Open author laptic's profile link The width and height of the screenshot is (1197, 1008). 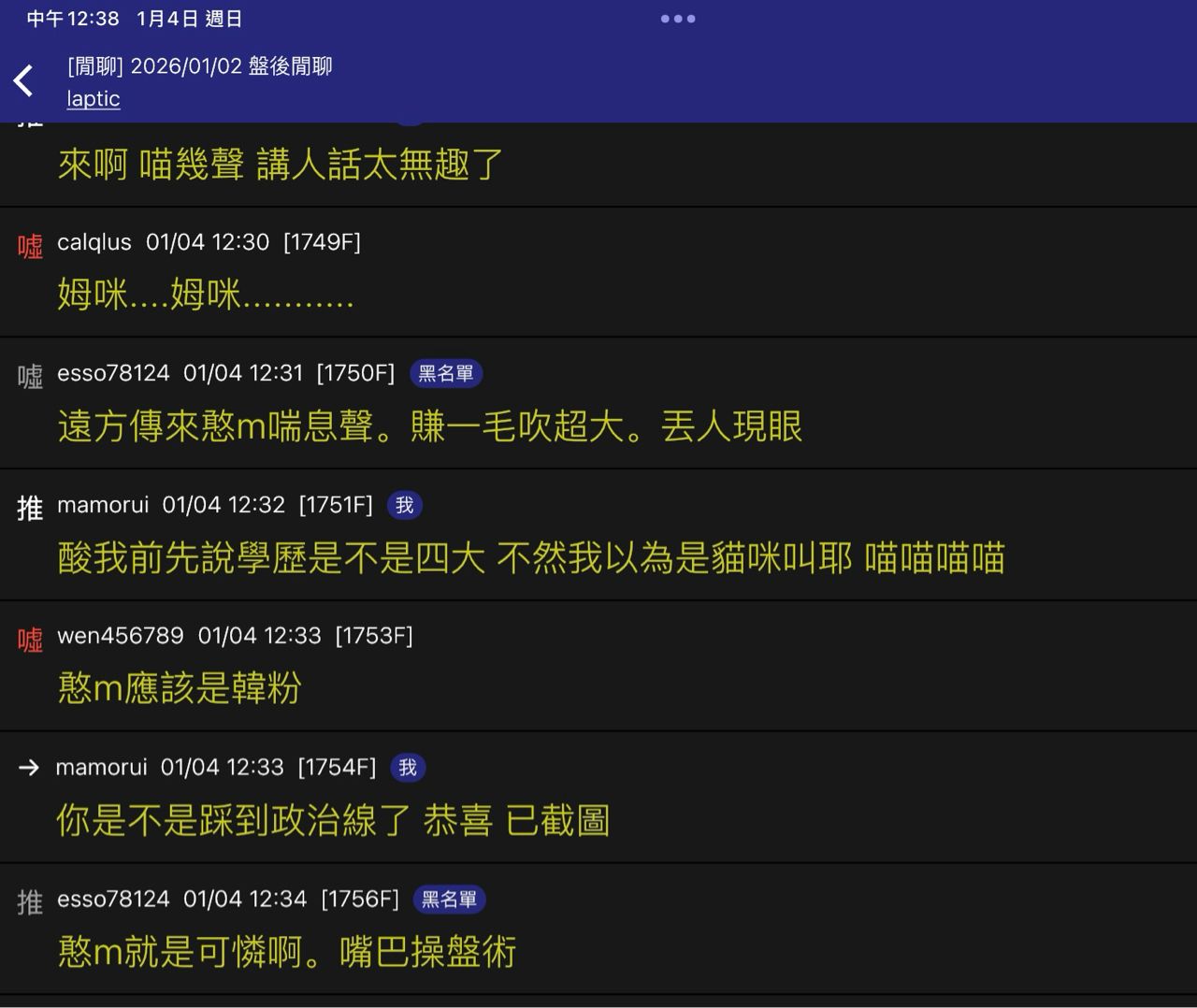[x=94, y=99]
